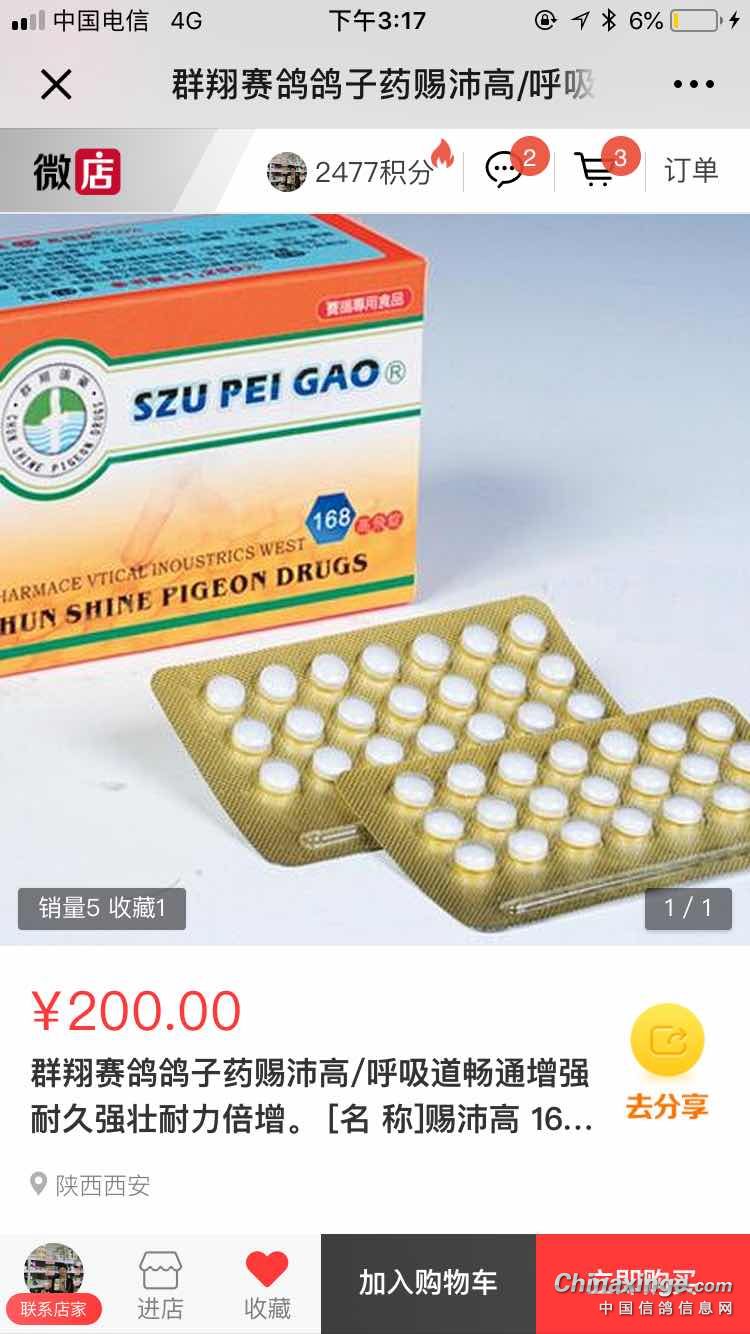Tap the 微店 logo button
Screen dimensions: 750x1334
tap(78, 171)
